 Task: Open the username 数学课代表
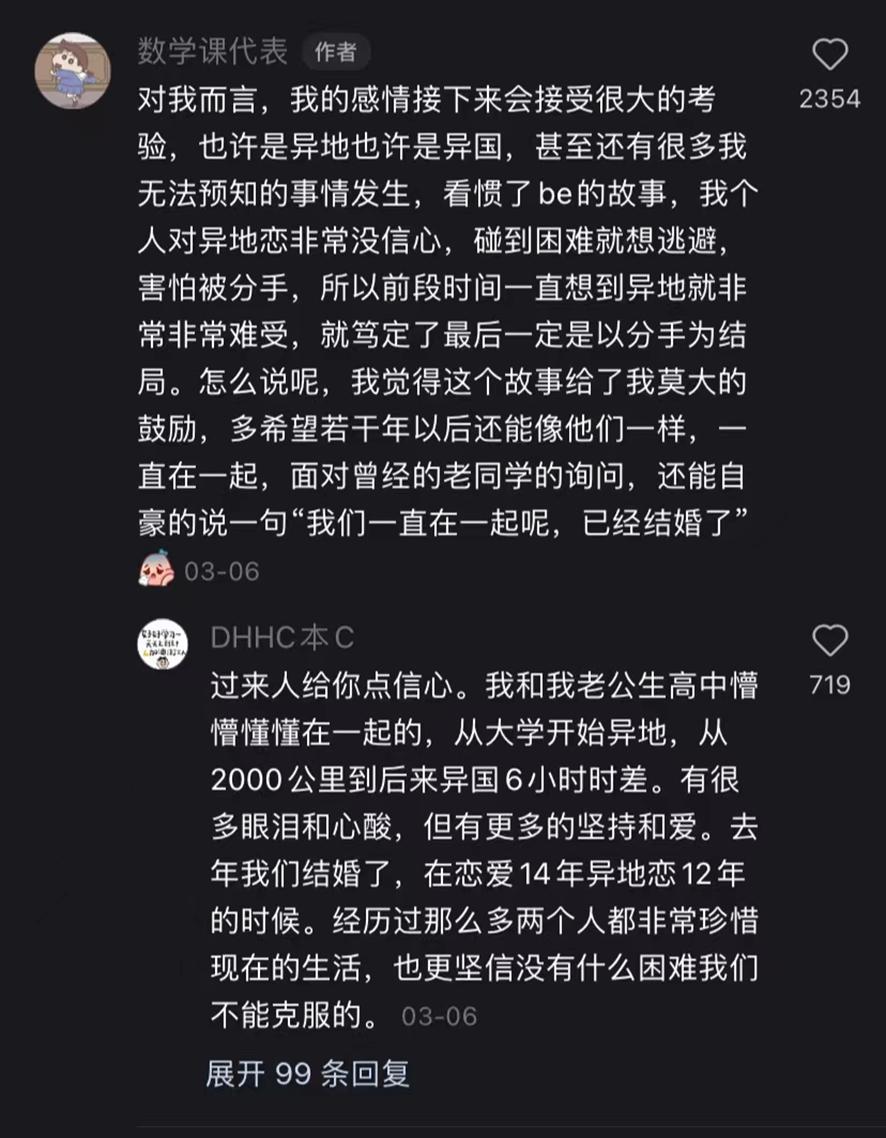pos(212,52)
